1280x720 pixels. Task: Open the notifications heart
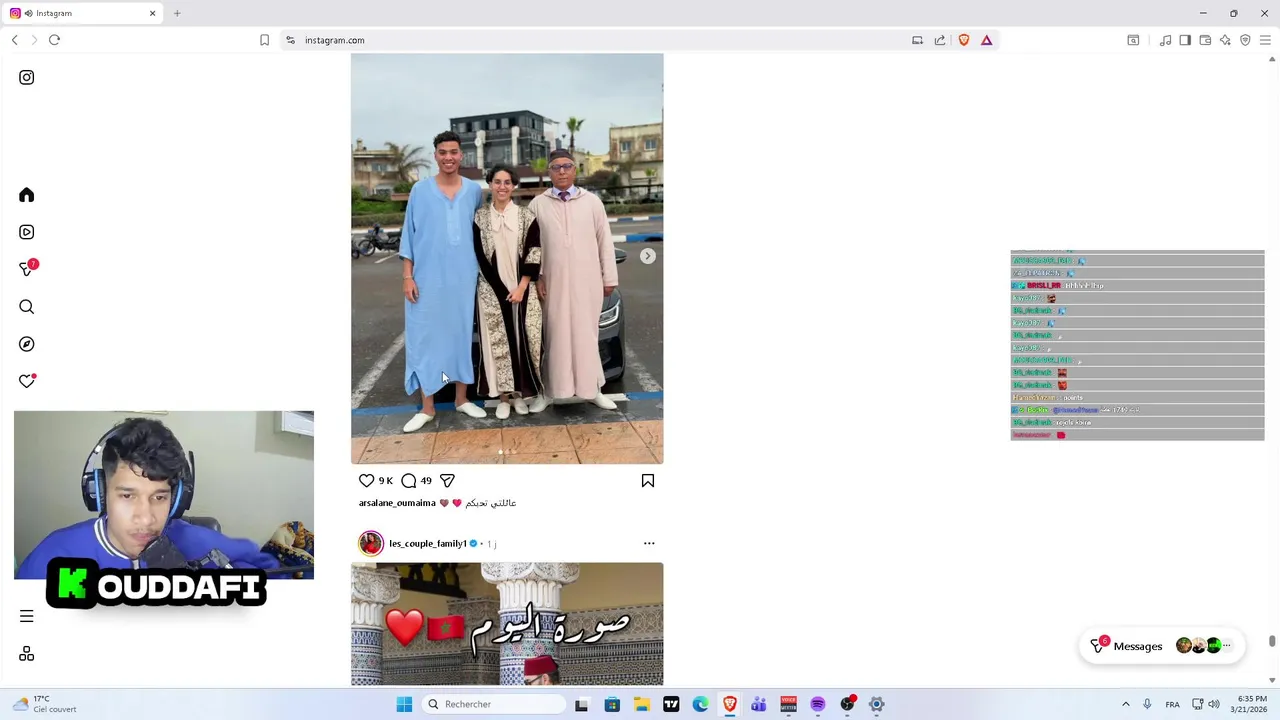coord(27,381)
